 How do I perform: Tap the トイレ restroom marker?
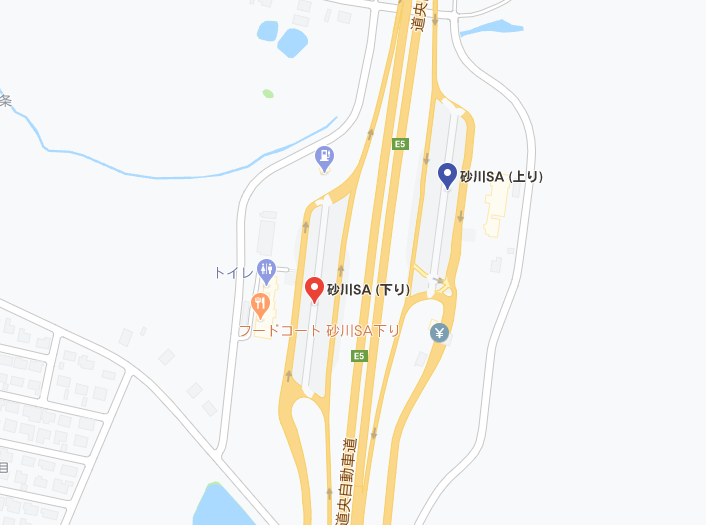(x=266, y=268)
